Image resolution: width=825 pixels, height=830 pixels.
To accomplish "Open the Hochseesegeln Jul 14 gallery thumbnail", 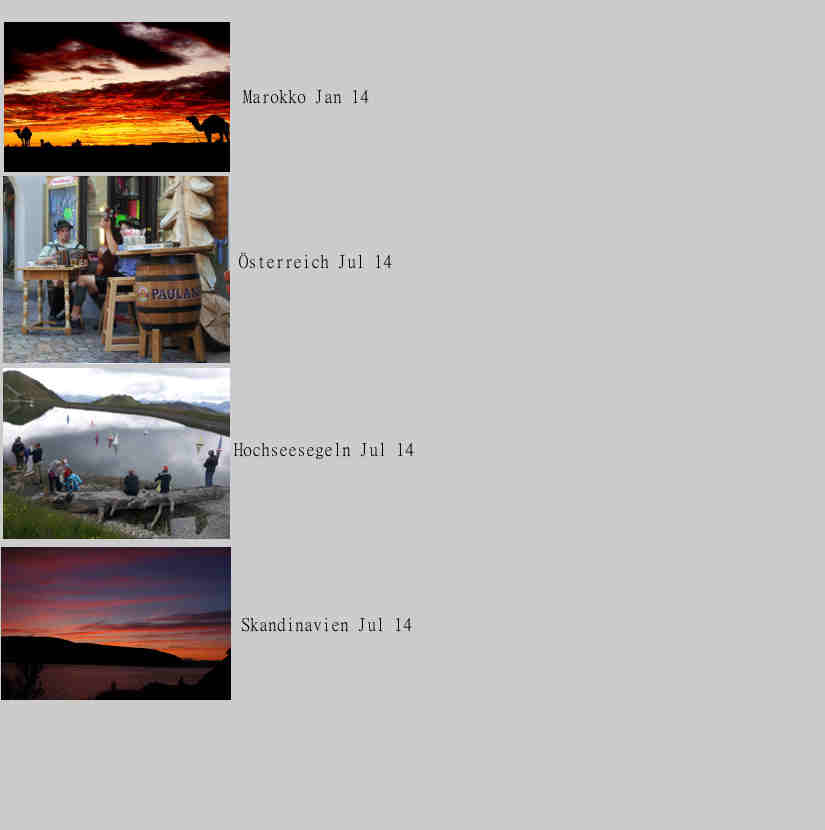I will (116, 453).
